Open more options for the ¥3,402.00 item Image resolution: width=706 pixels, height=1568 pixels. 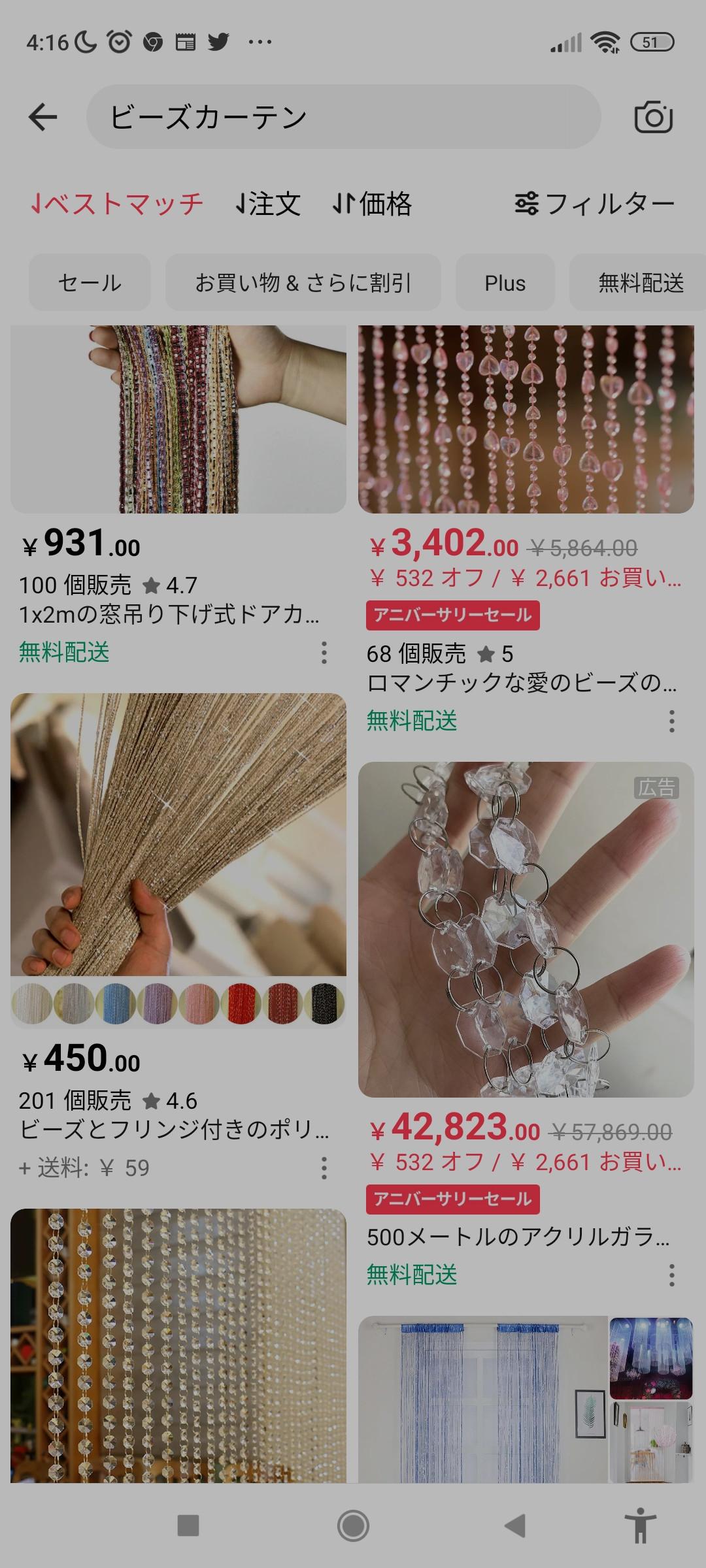(671, 721)
